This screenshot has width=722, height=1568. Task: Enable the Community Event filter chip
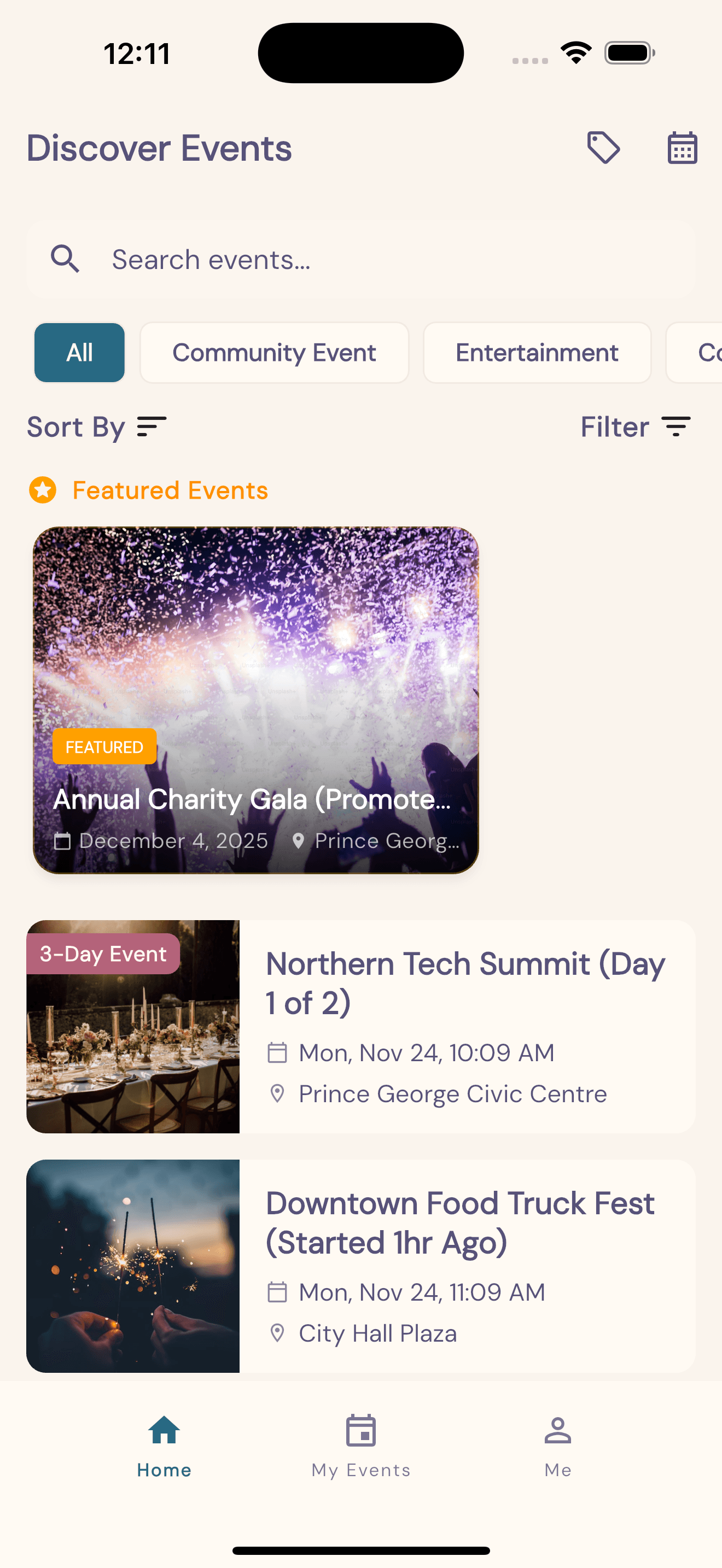click(274, 352)
